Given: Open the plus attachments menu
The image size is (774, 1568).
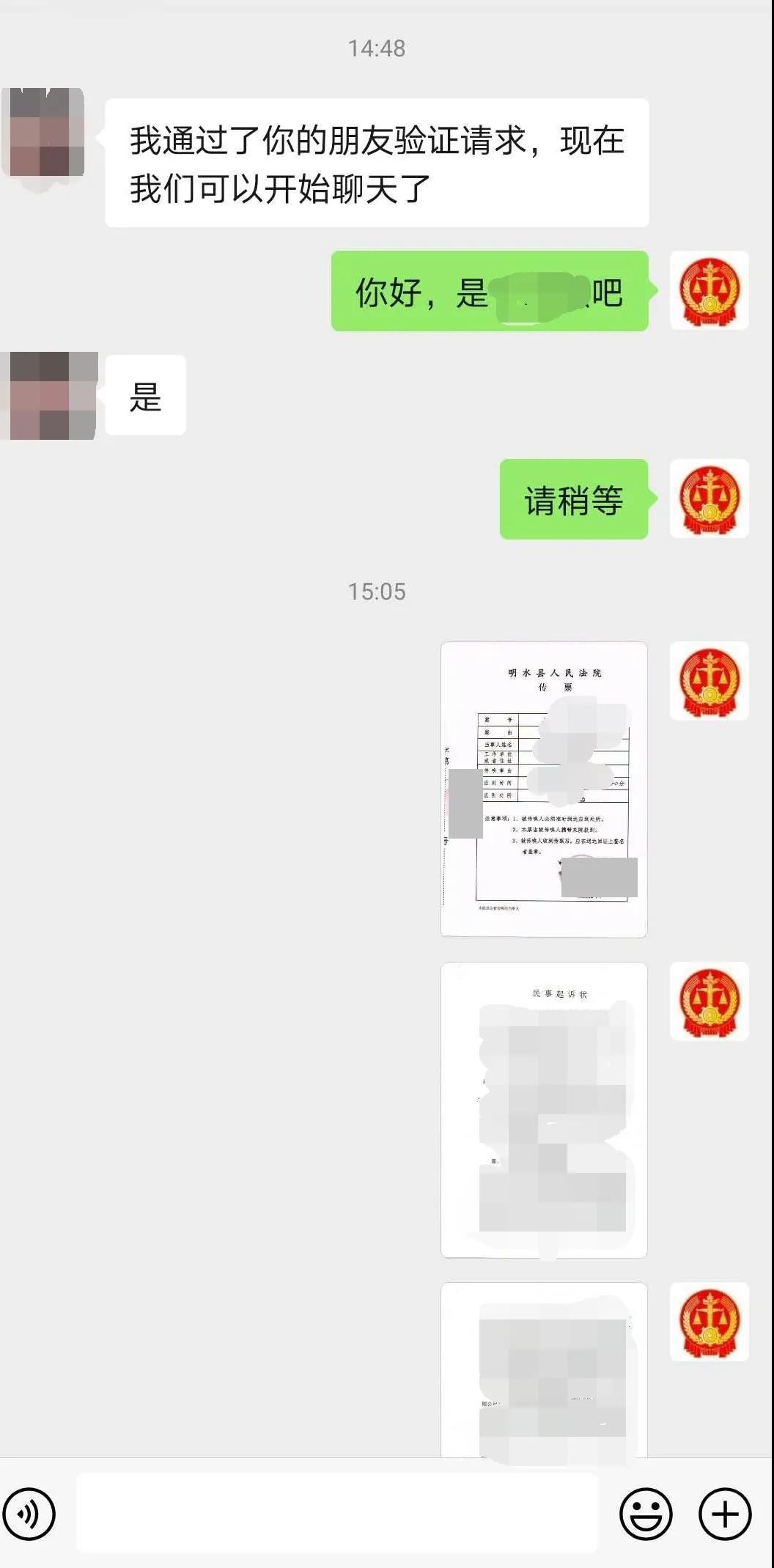Looking at the screenshot, I should [x=725, y=1513].
